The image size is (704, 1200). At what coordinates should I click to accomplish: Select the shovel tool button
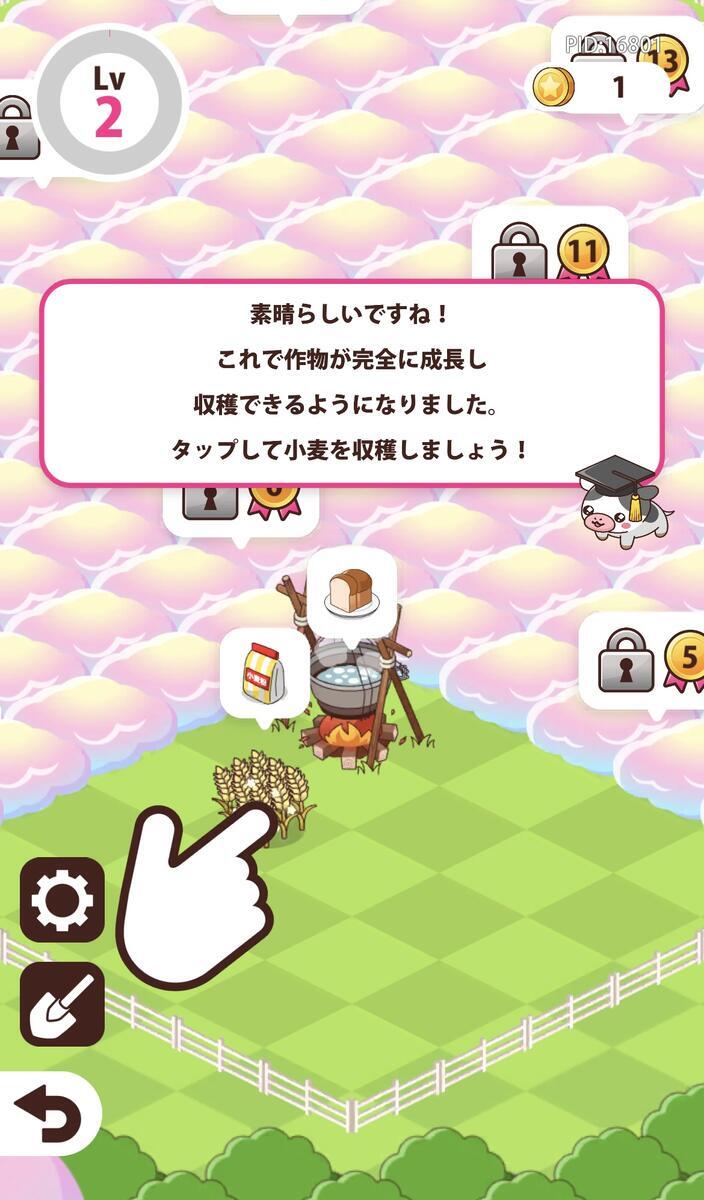pyautogui.click(x=62, y=1004)
